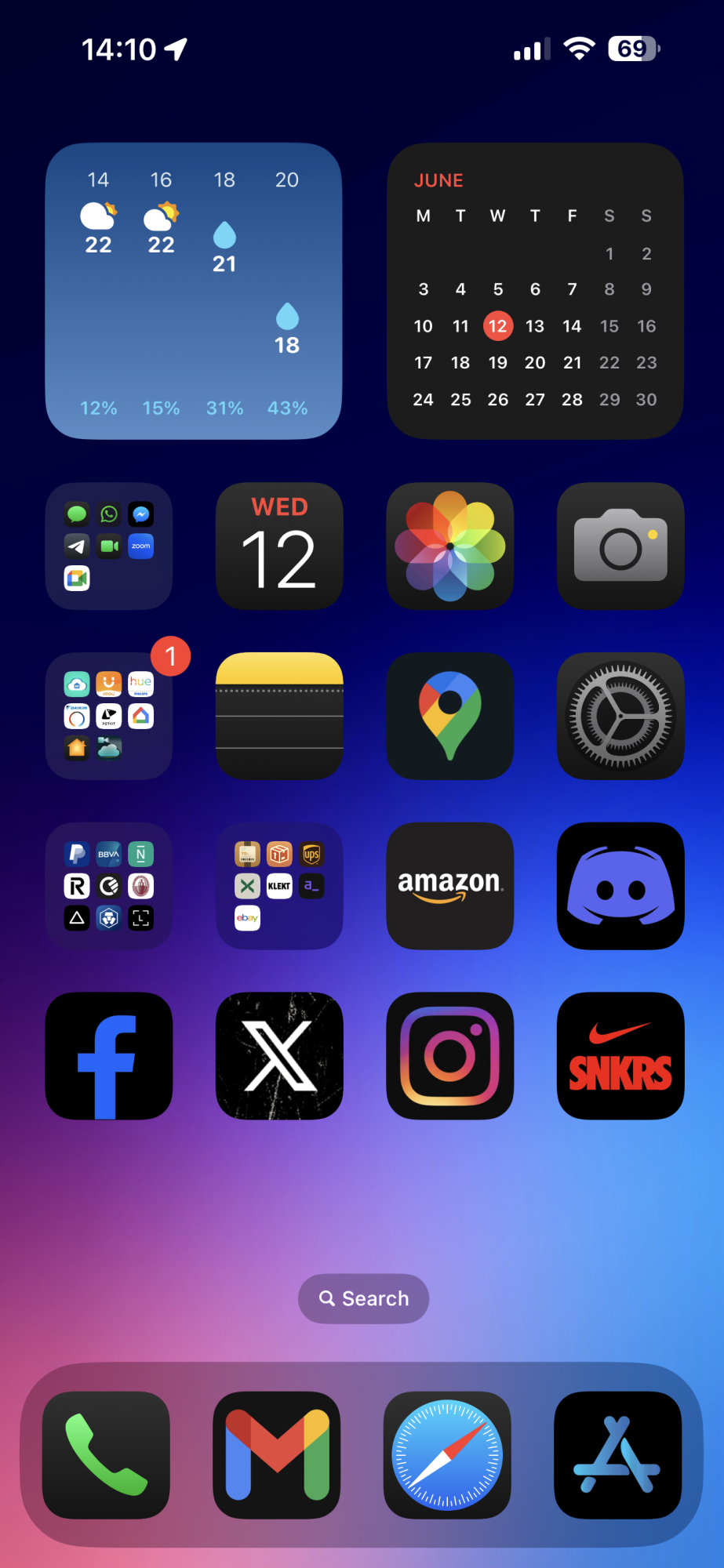Open Gmail from the dock
This screenshot has width=724, height=1568.
click(x=276, y=1455)
